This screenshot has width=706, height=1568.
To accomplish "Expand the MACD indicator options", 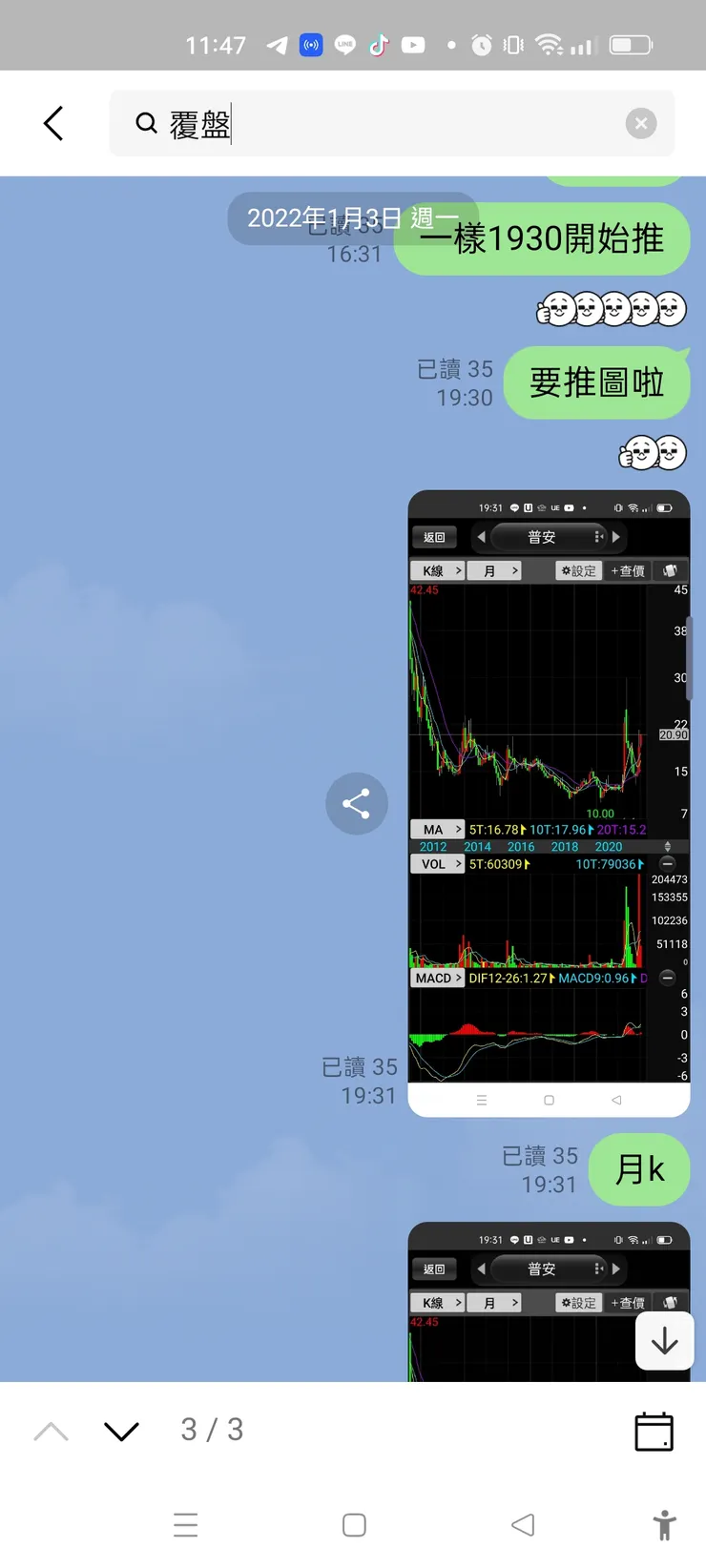I will [437, 978].
